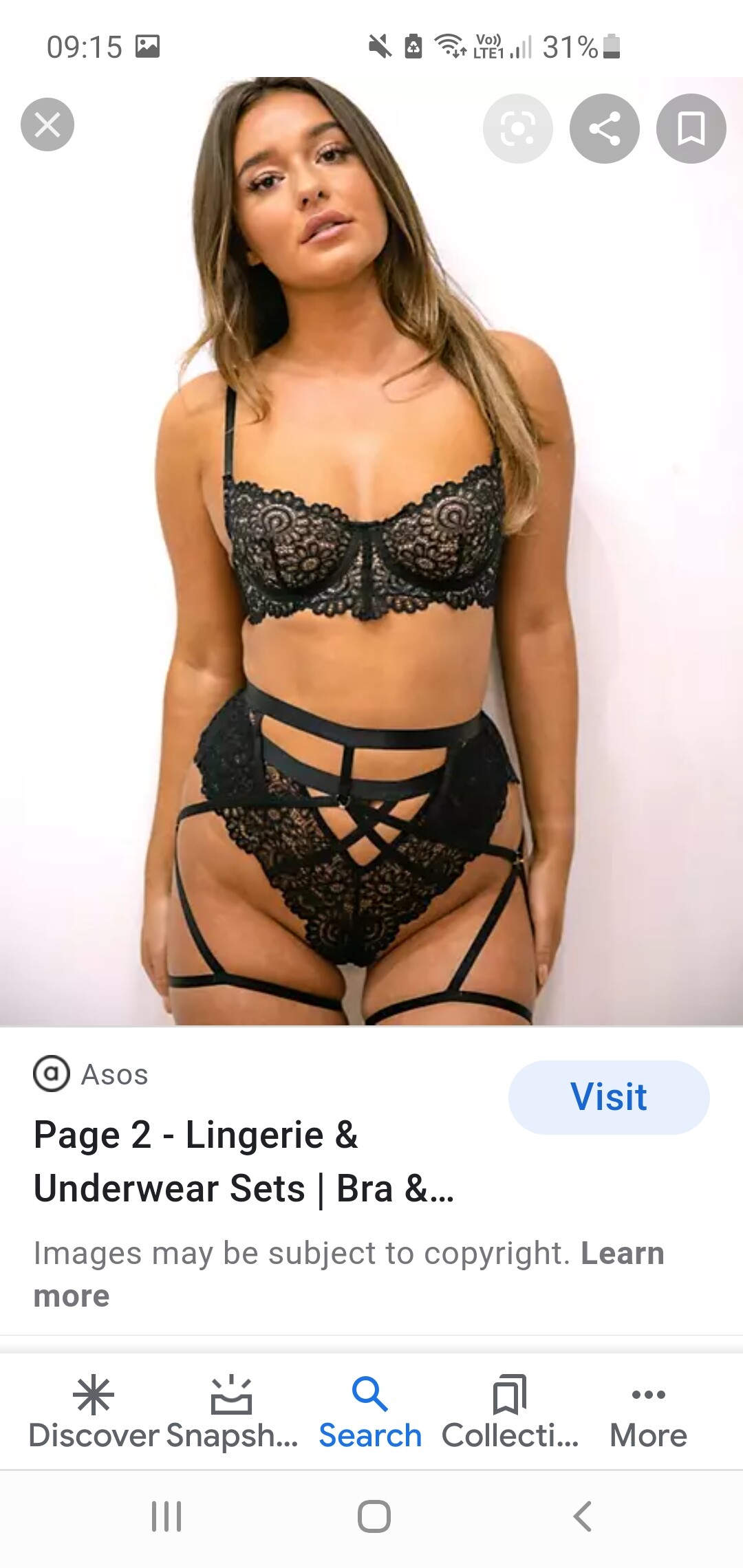Save image to collections bookmark
Viewport: 743px width, 1568px height.
tap(691, 129)
